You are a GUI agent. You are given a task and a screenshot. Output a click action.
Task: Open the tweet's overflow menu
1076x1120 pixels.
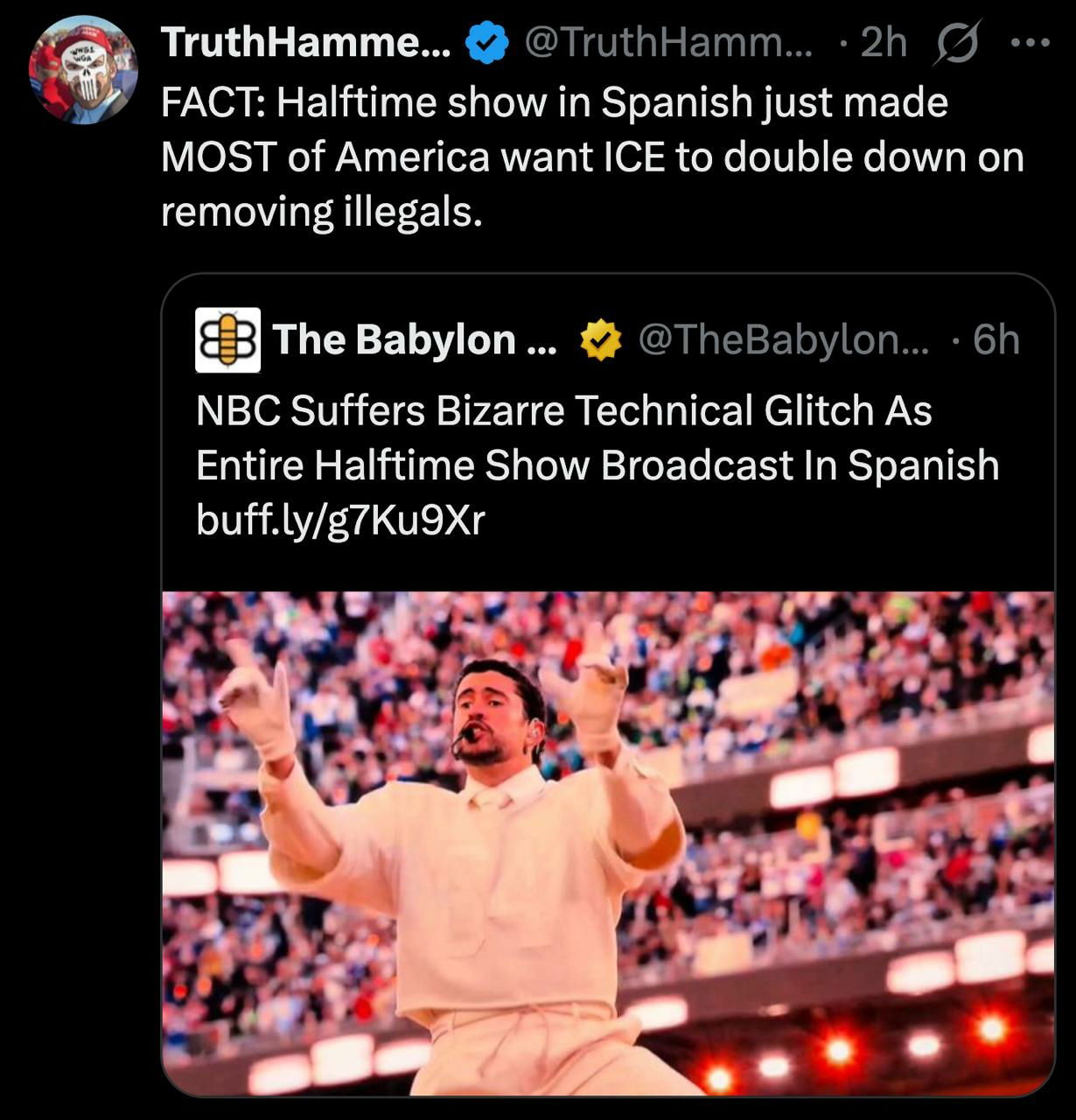coord(1031,42)
